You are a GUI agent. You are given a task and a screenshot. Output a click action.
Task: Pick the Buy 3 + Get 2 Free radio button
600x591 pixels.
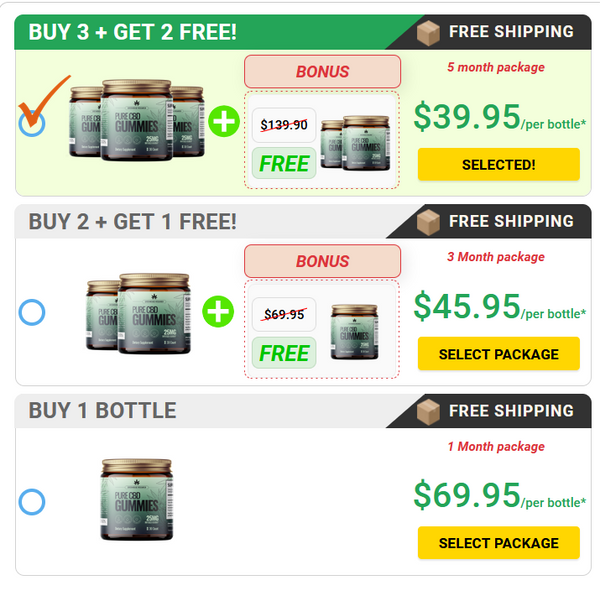tap(32, 123)
